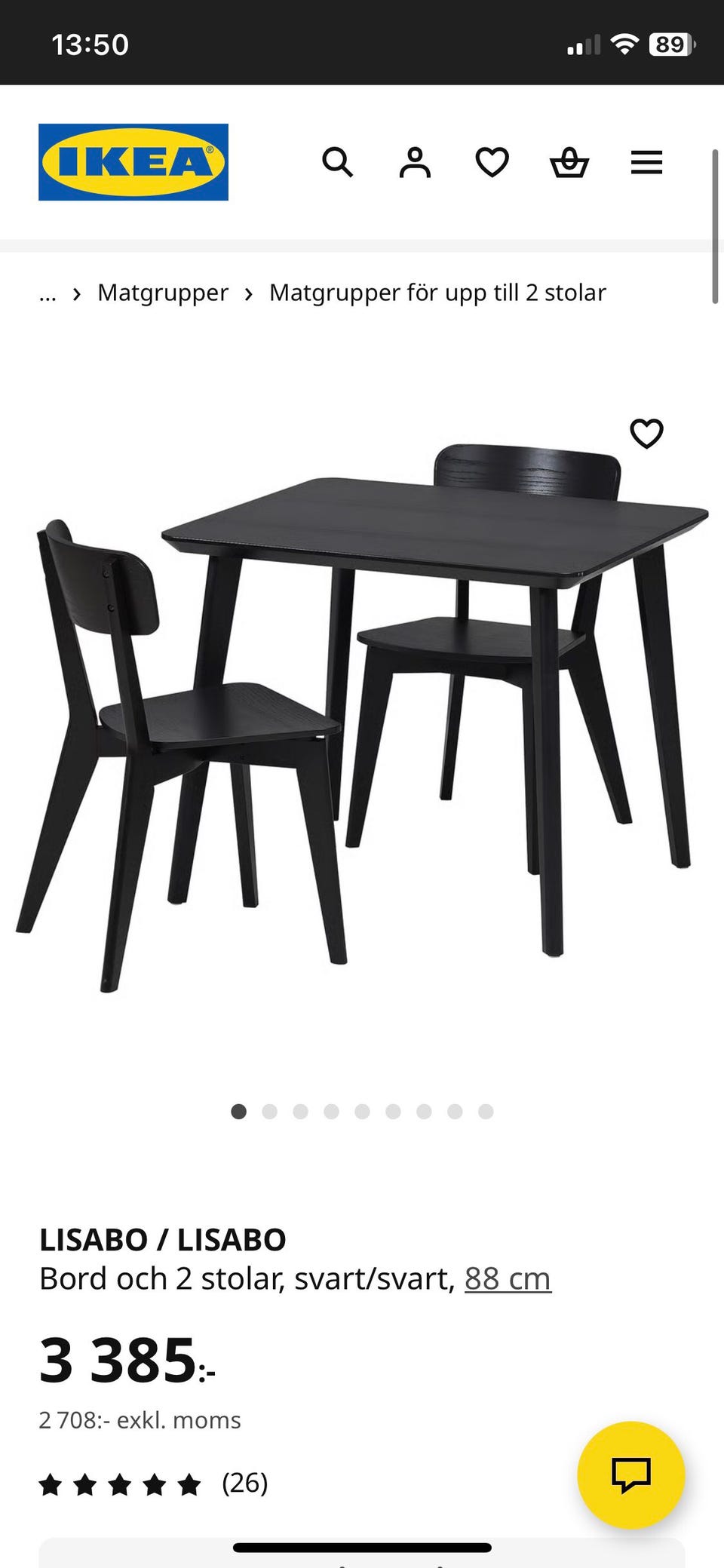Open the shopping basket

click(x=569, y=162)
